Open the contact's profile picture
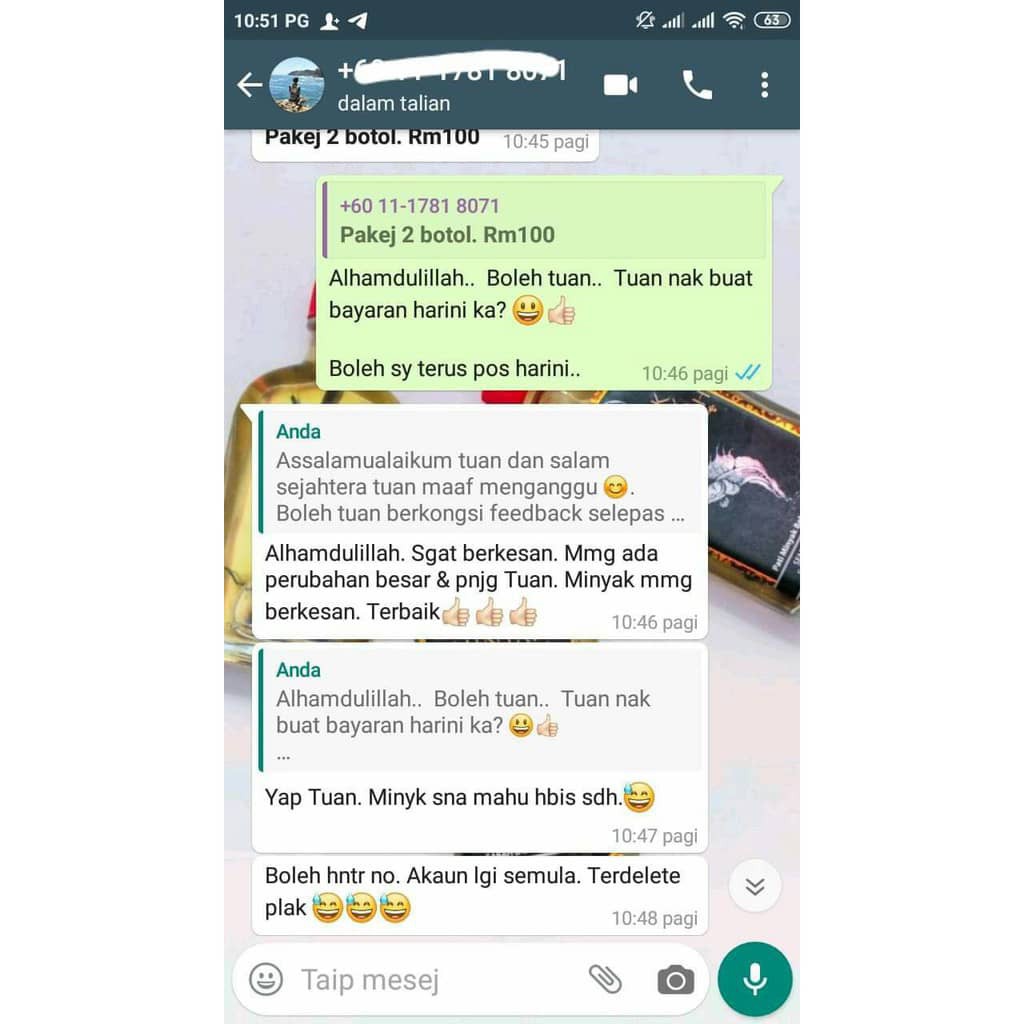Image resolution: width=1024 pixels, height=1024 pixels. click(x=297, y=85)
